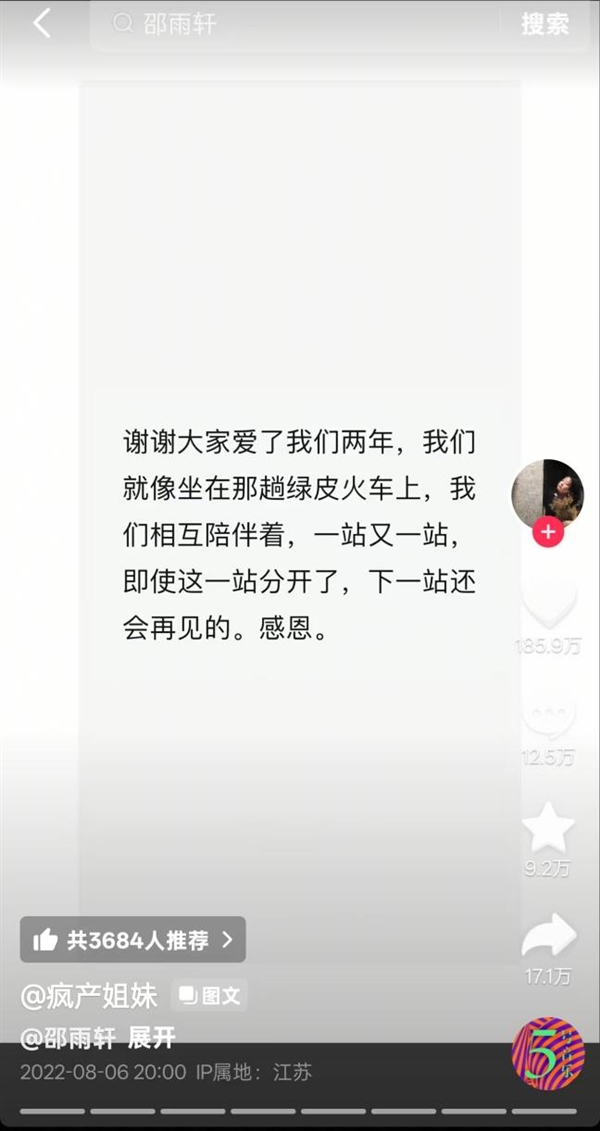The width and height of the screenshot is (600, 1131).
Task: Open the 共3684人推荐 chip
Action: point(132,940)
